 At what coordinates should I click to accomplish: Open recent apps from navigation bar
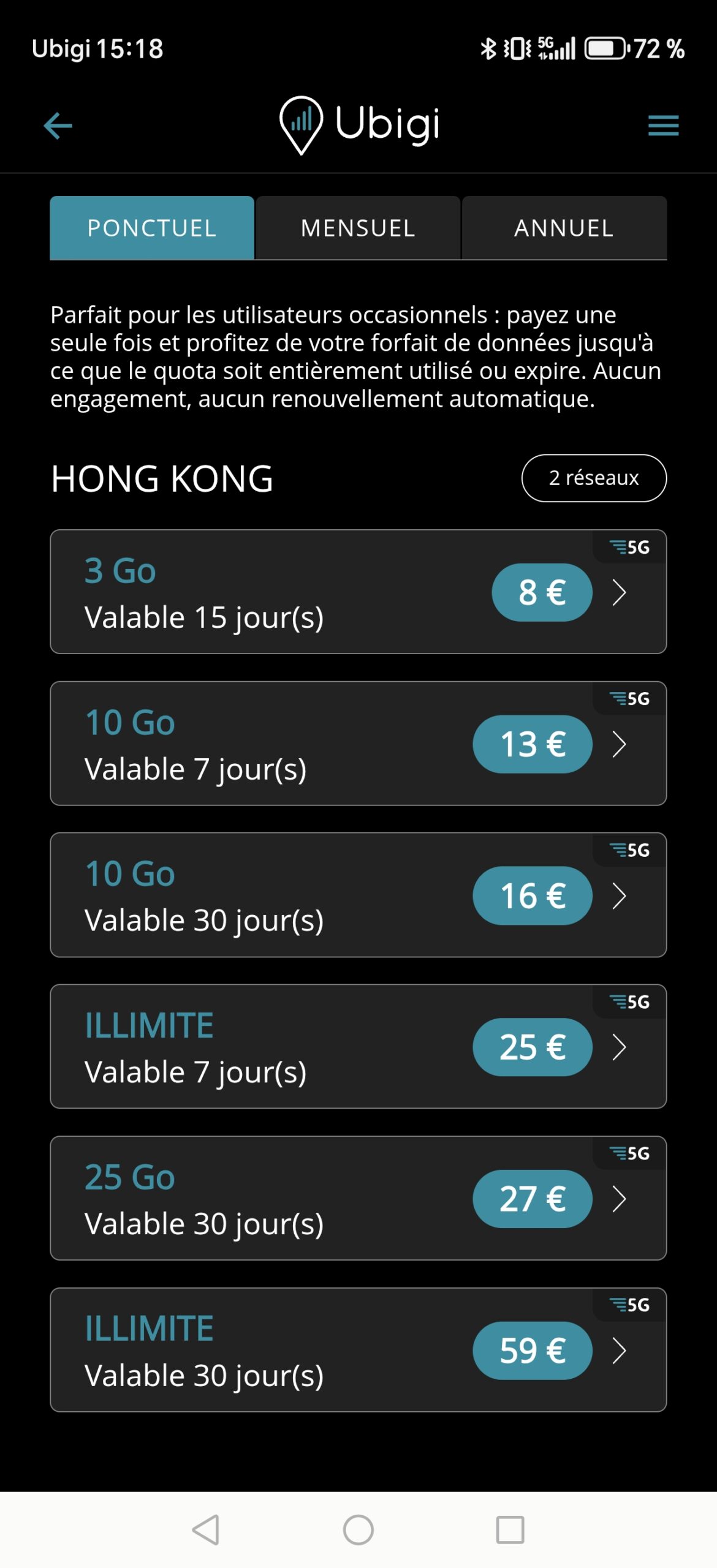click(510, 1530)
